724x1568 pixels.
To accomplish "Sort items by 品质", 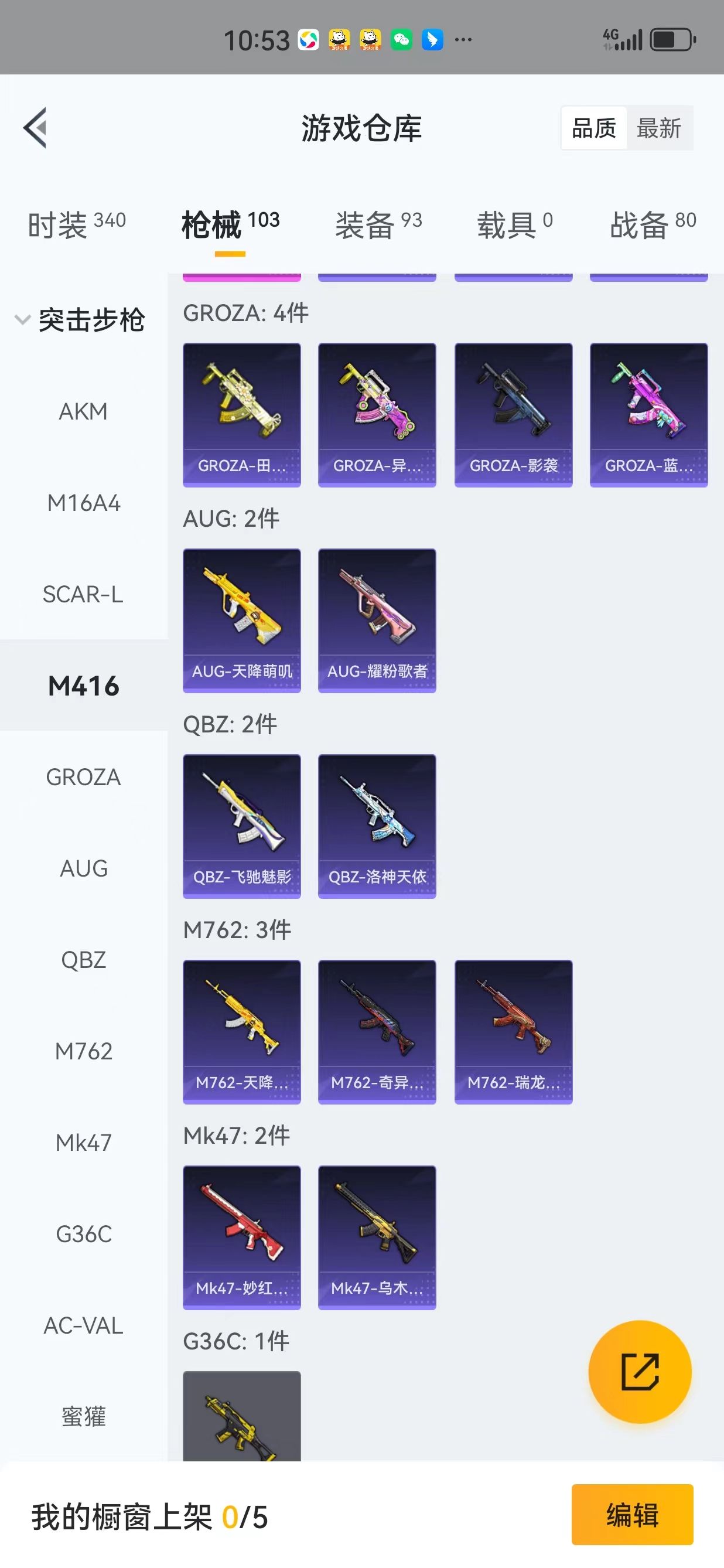I will [593, 128].
